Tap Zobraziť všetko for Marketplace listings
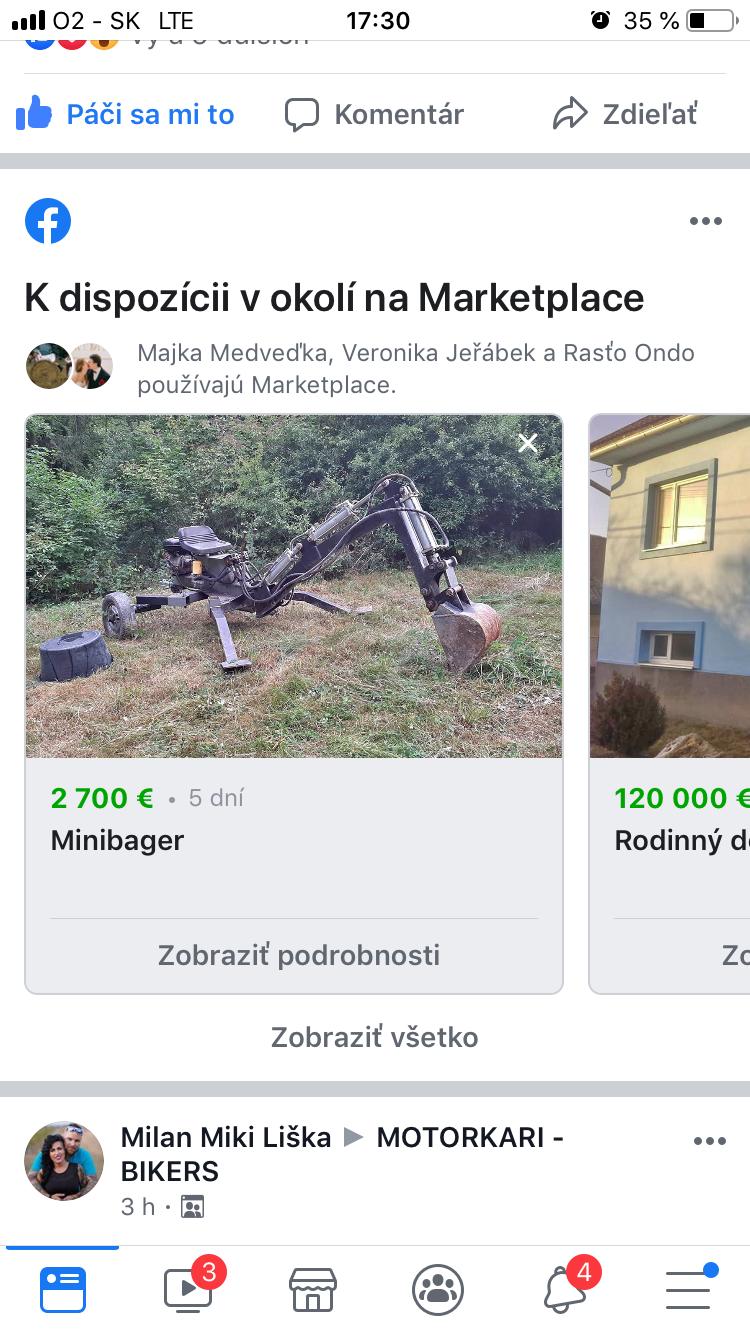The width and height of the screenshot is (750, 1334). pos(374,1037)
